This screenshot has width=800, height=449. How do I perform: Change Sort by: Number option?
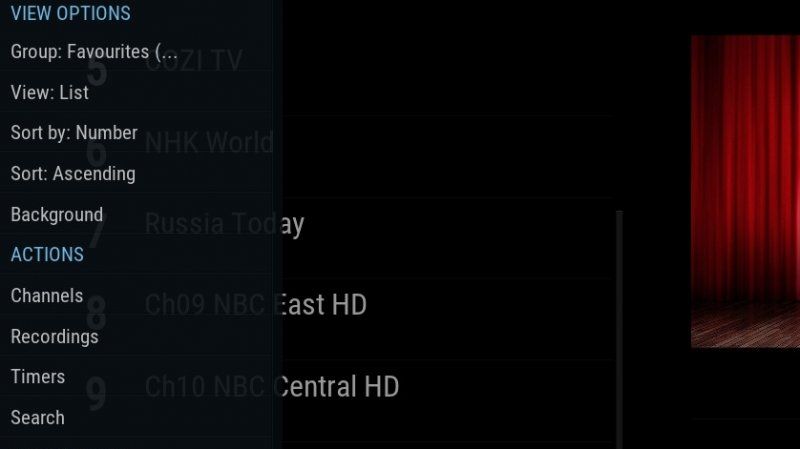tap(74, 133)
